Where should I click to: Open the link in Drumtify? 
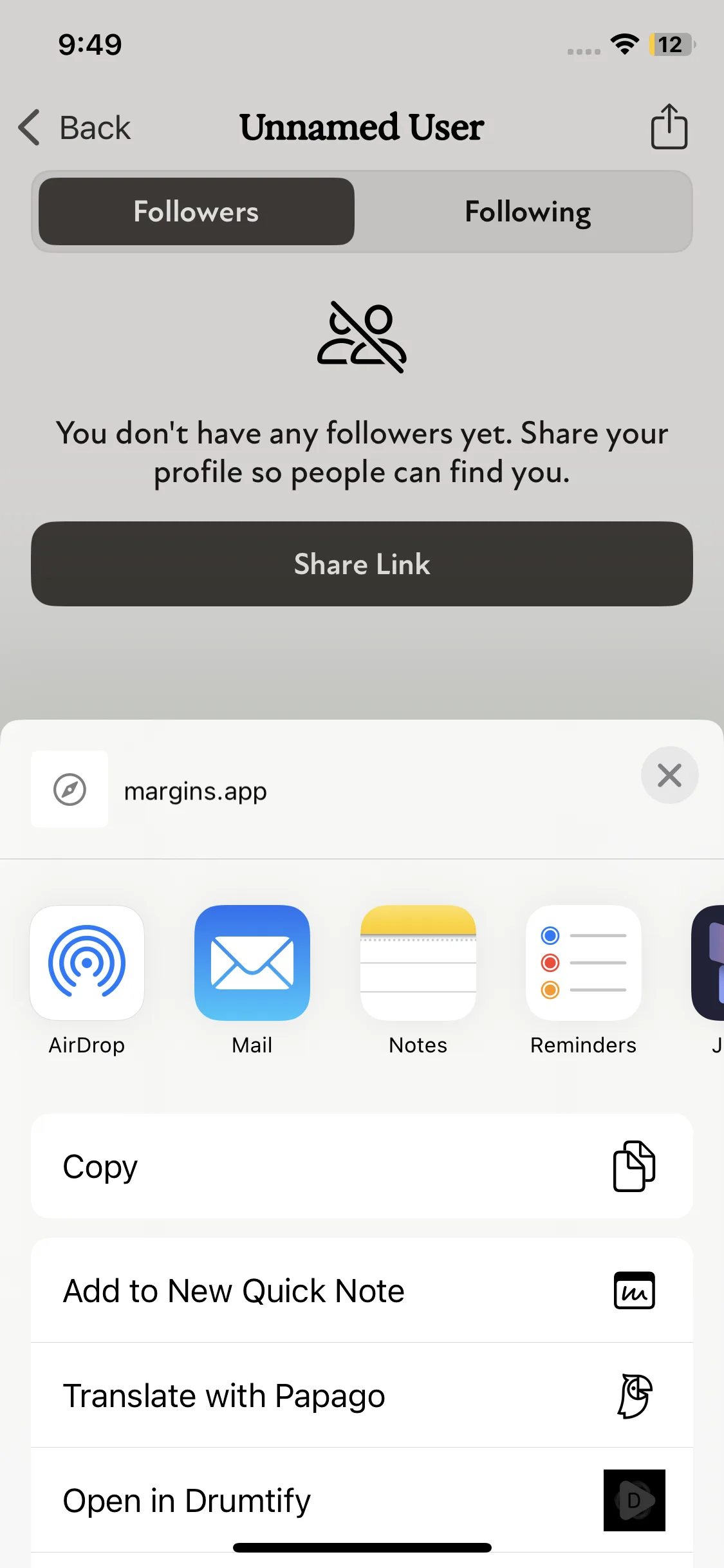point(362,1500)
